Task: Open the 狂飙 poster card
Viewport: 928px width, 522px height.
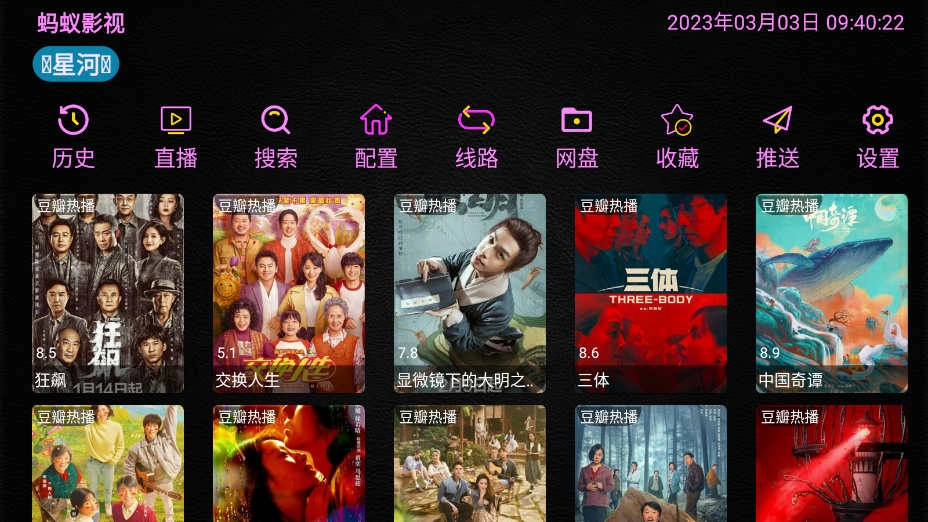Action: coord(108,293)
